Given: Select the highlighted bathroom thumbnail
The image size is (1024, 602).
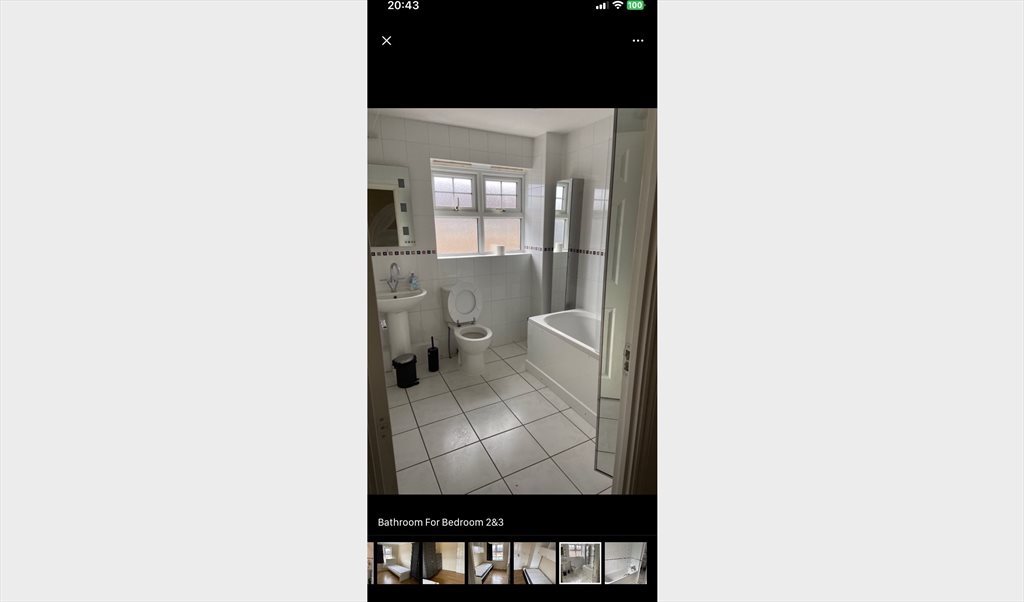Looking at the screenshot, I should coord(580,563).
